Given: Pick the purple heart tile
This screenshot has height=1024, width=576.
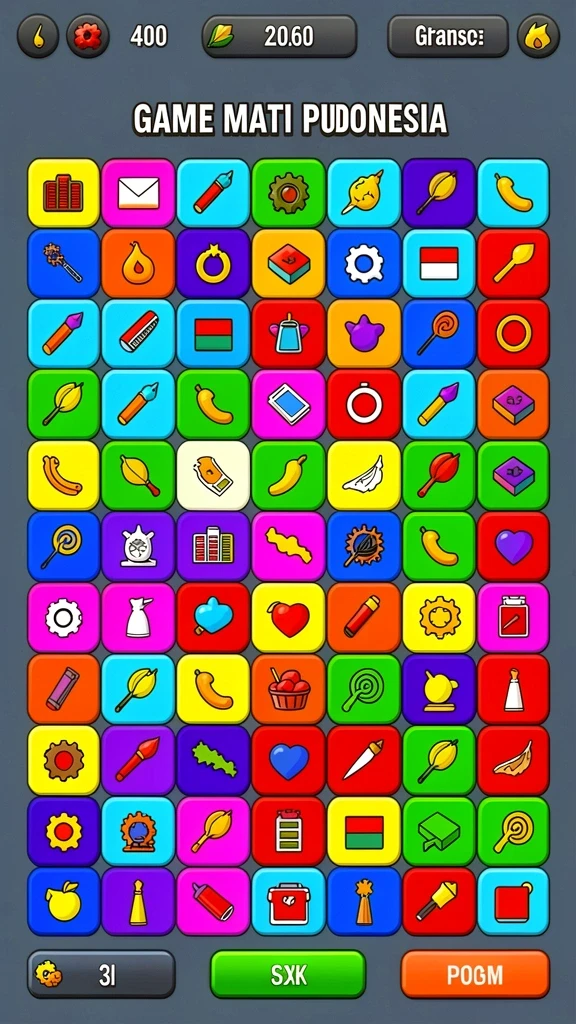Looking at the screenshot, I should click(x=513, y=547).
